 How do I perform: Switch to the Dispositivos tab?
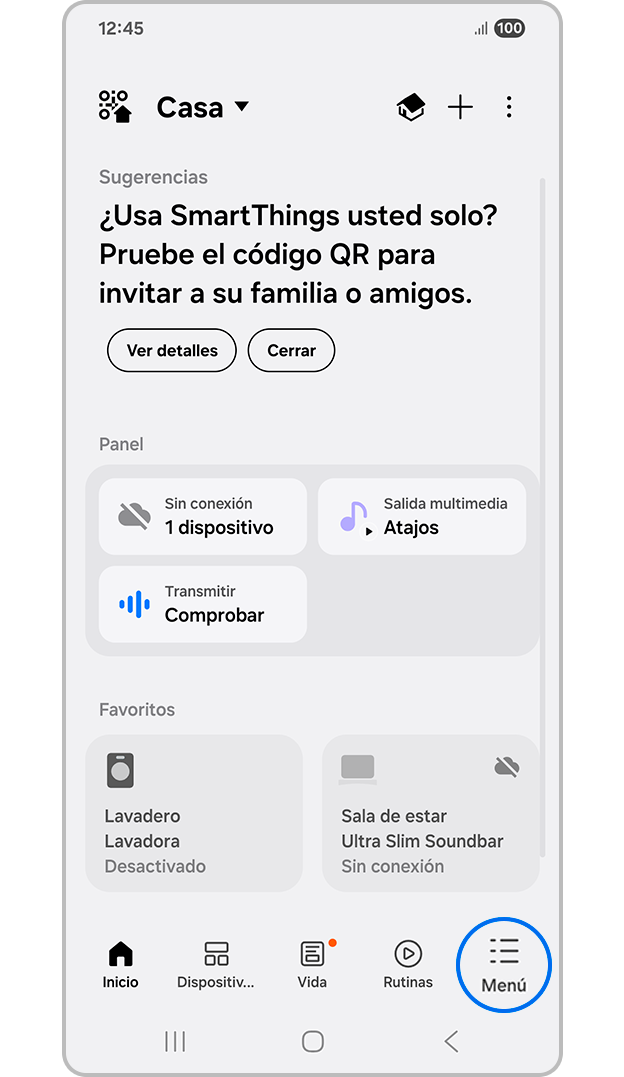tap(216, 964)
